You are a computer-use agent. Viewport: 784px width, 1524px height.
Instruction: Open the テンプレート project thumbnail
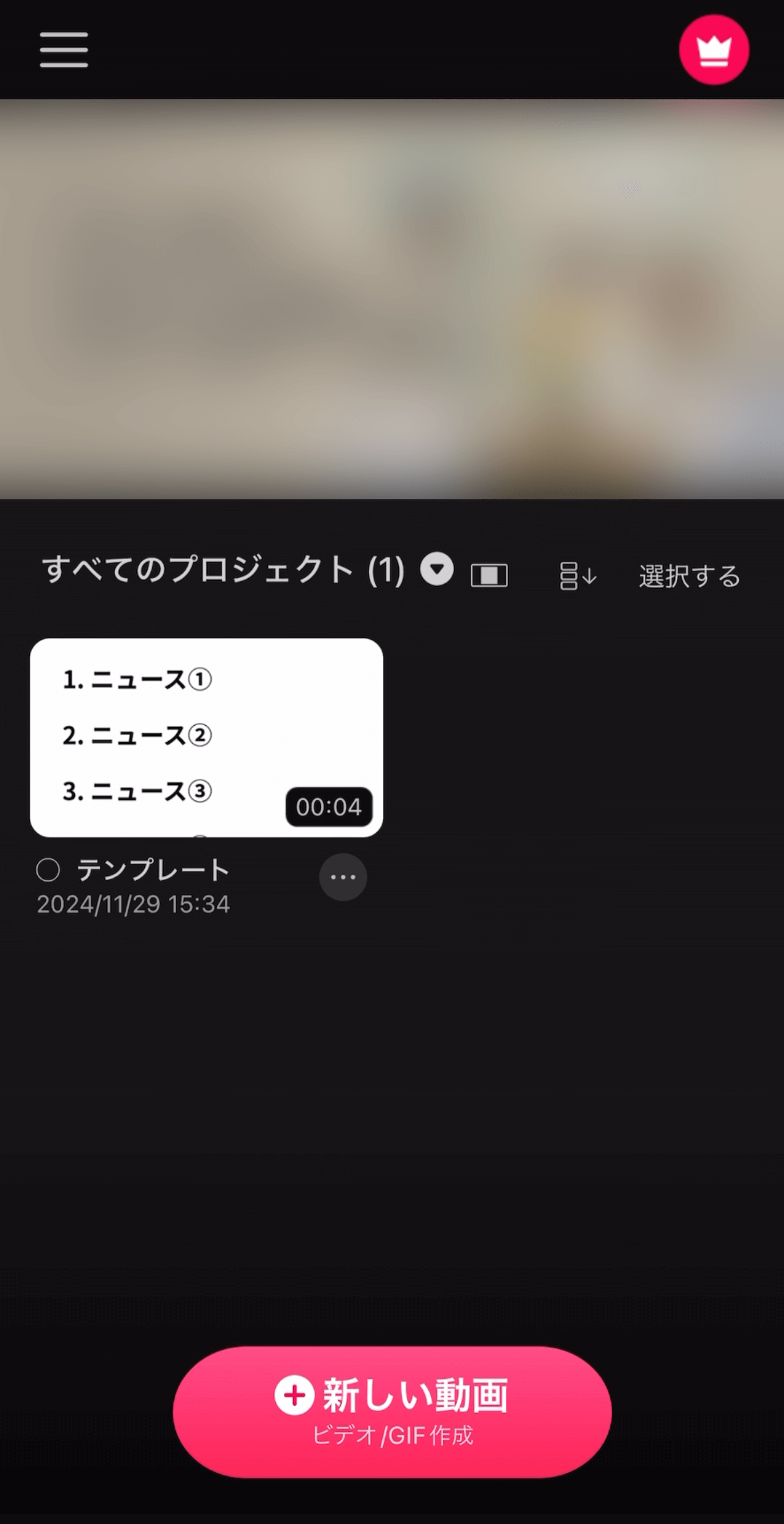(x=206, y=737)
